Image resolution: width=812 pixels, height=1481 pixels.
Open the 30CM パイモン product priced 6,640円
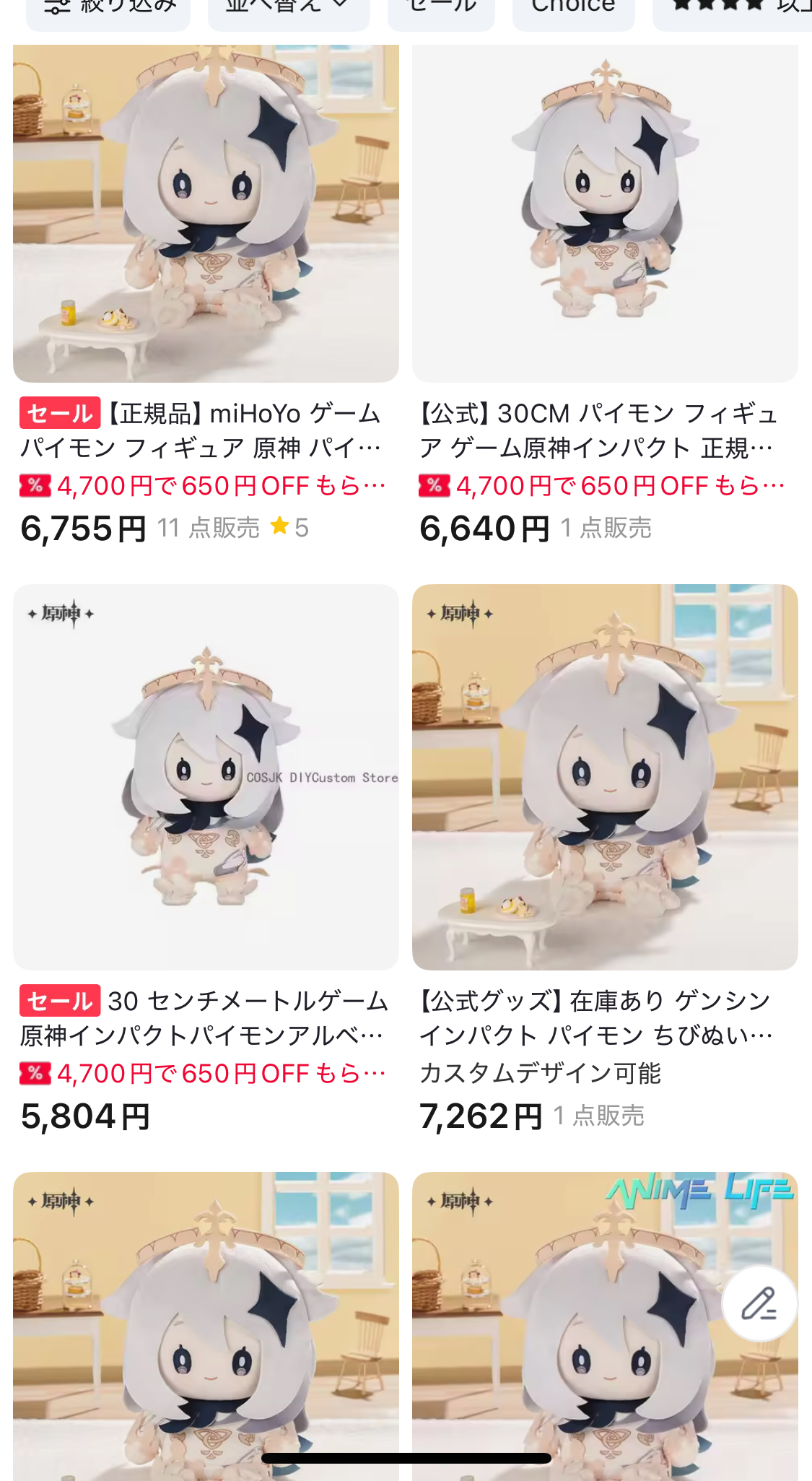click(605, 214)
